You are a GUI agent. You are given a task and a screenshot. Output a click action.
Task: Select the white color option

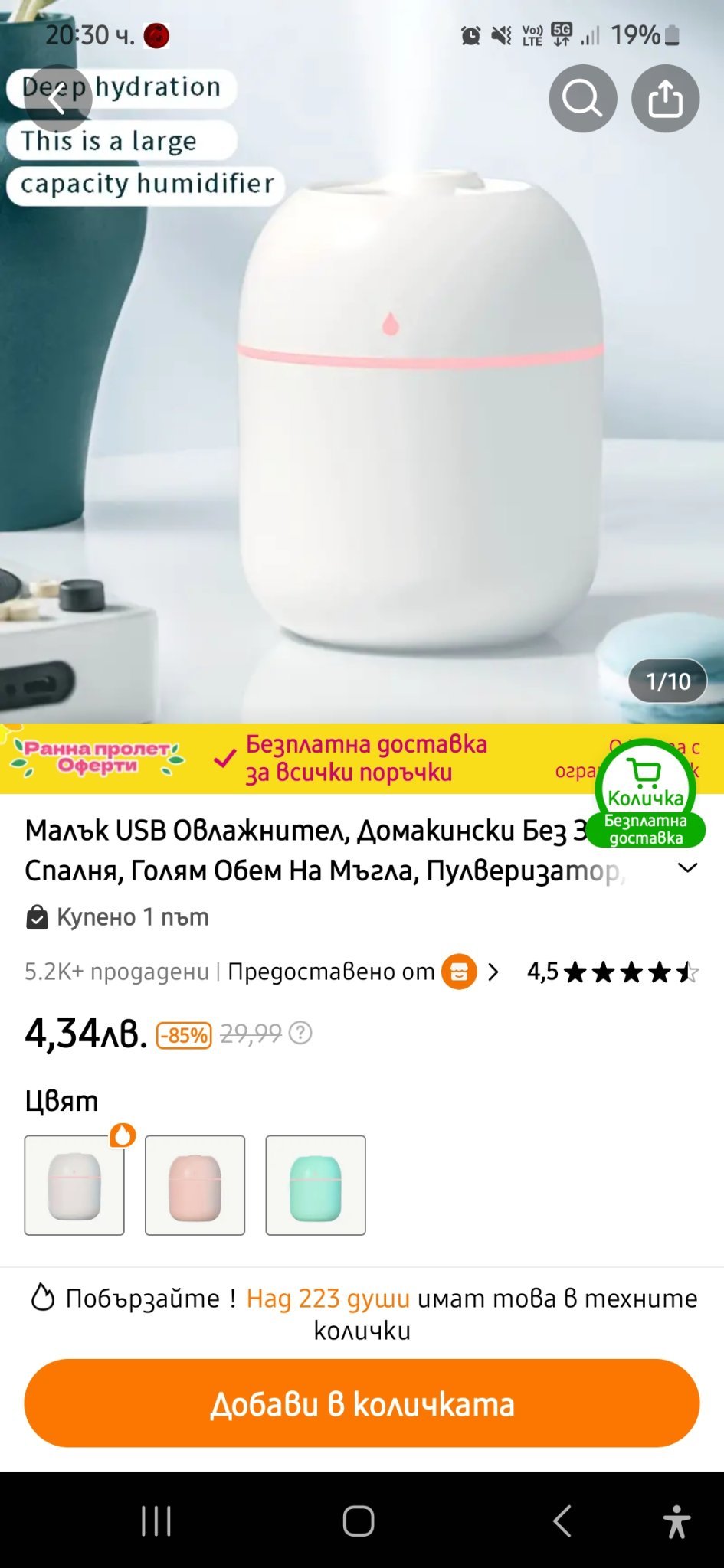74,1185
